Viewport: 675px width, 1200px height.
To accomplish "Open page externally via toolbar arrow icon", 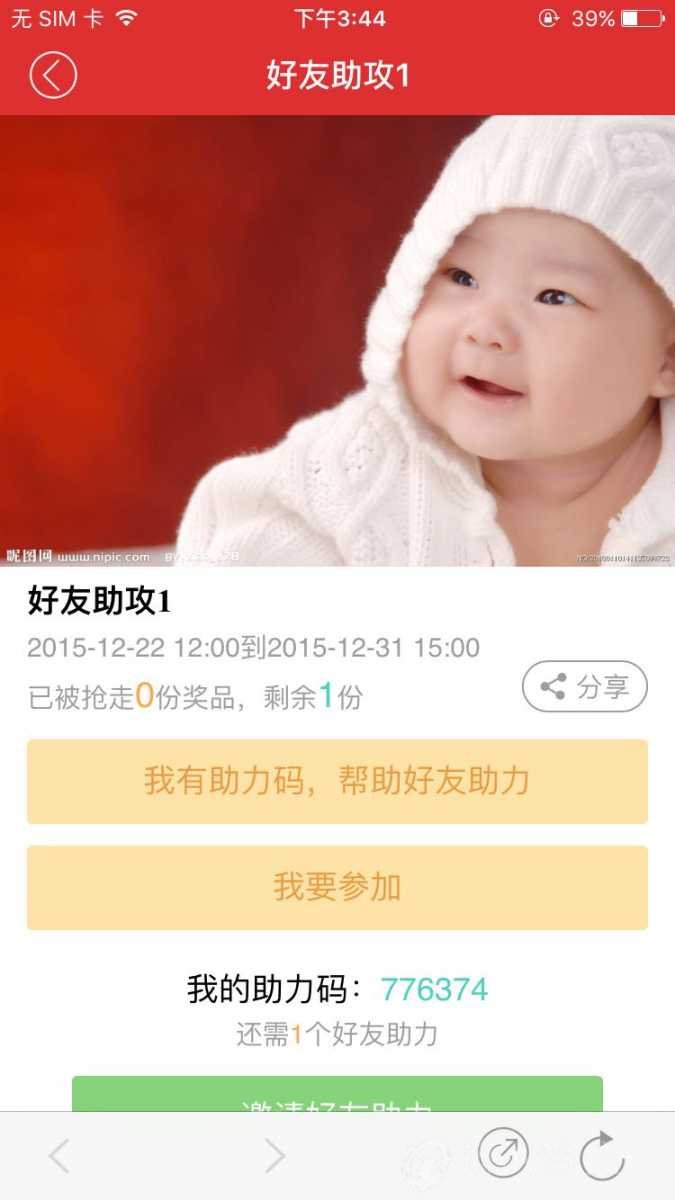I will point(503,1154).
